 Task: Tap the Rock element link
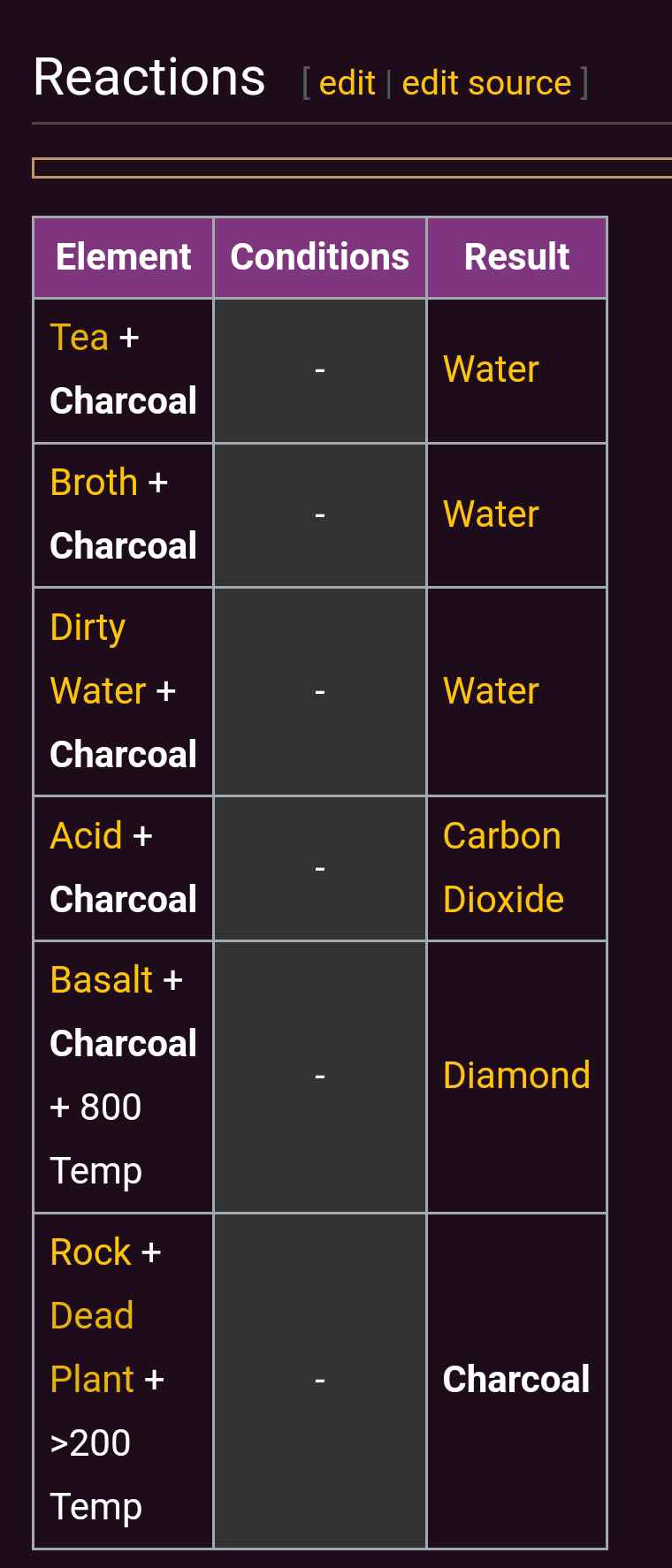(x=90, y=1252)
